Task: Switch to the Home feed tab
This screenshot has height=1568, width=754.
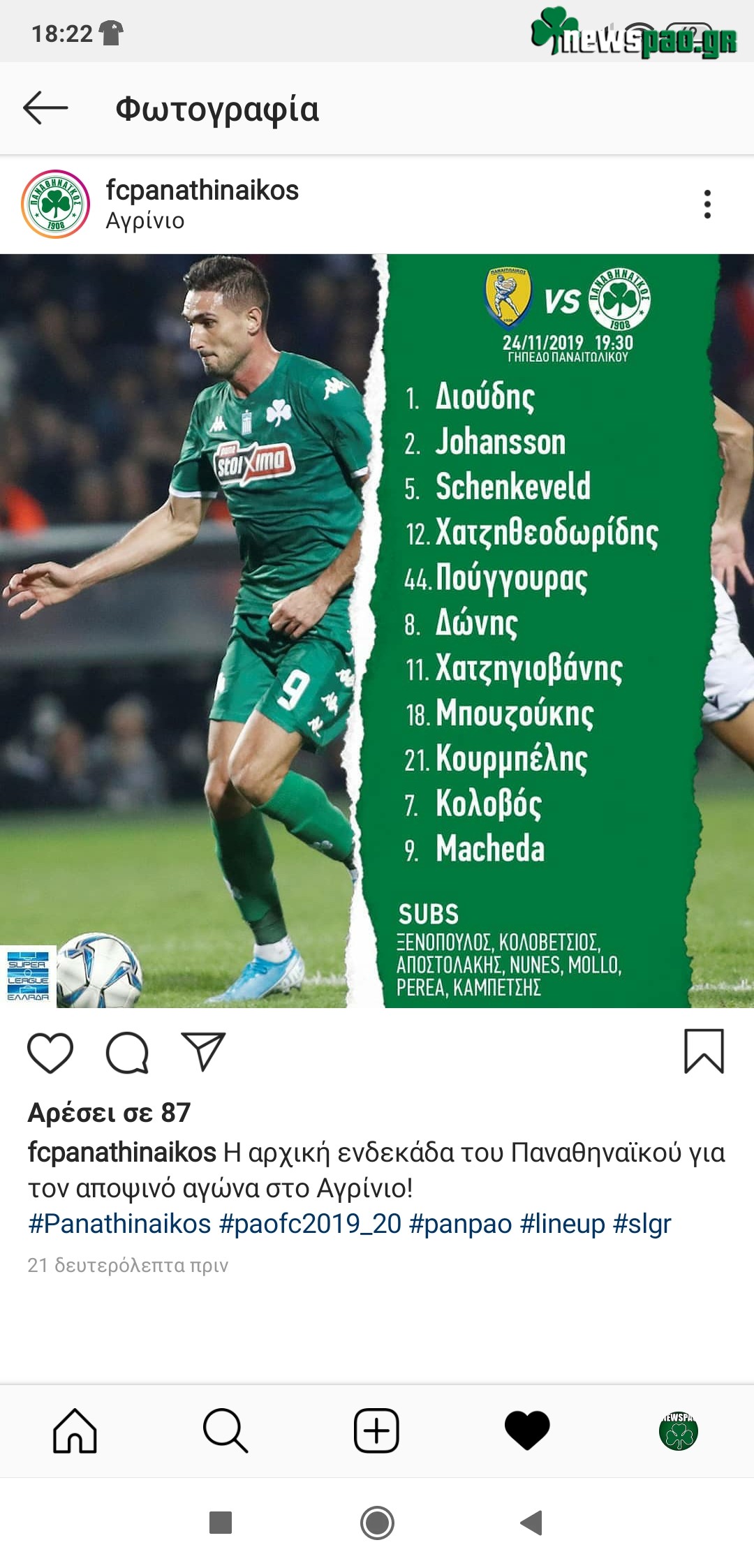Action: coord(75,1430)
